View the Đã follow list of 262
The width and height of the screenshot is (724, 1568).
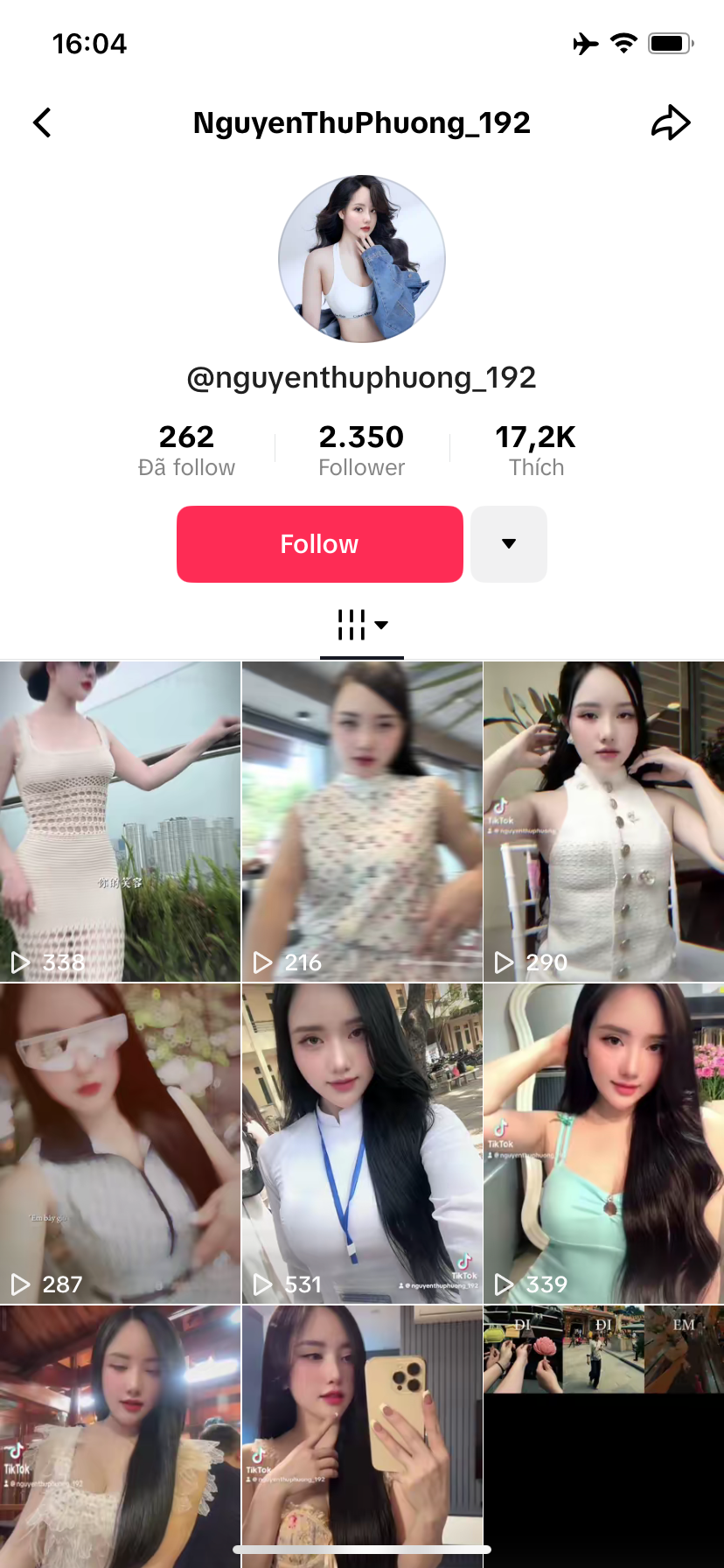[186, 450]
